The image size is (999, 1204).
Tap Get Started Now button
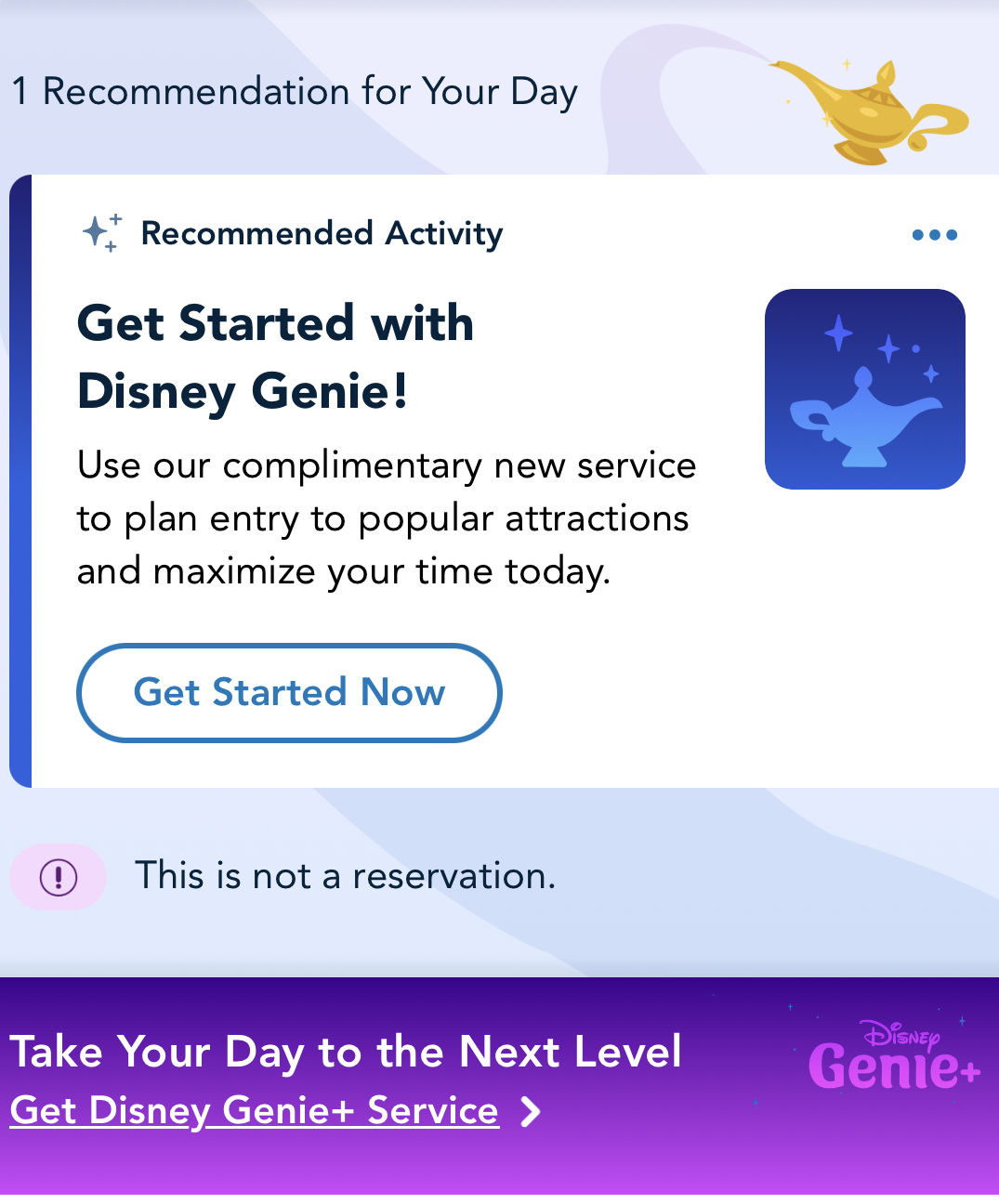coord(289,693)
